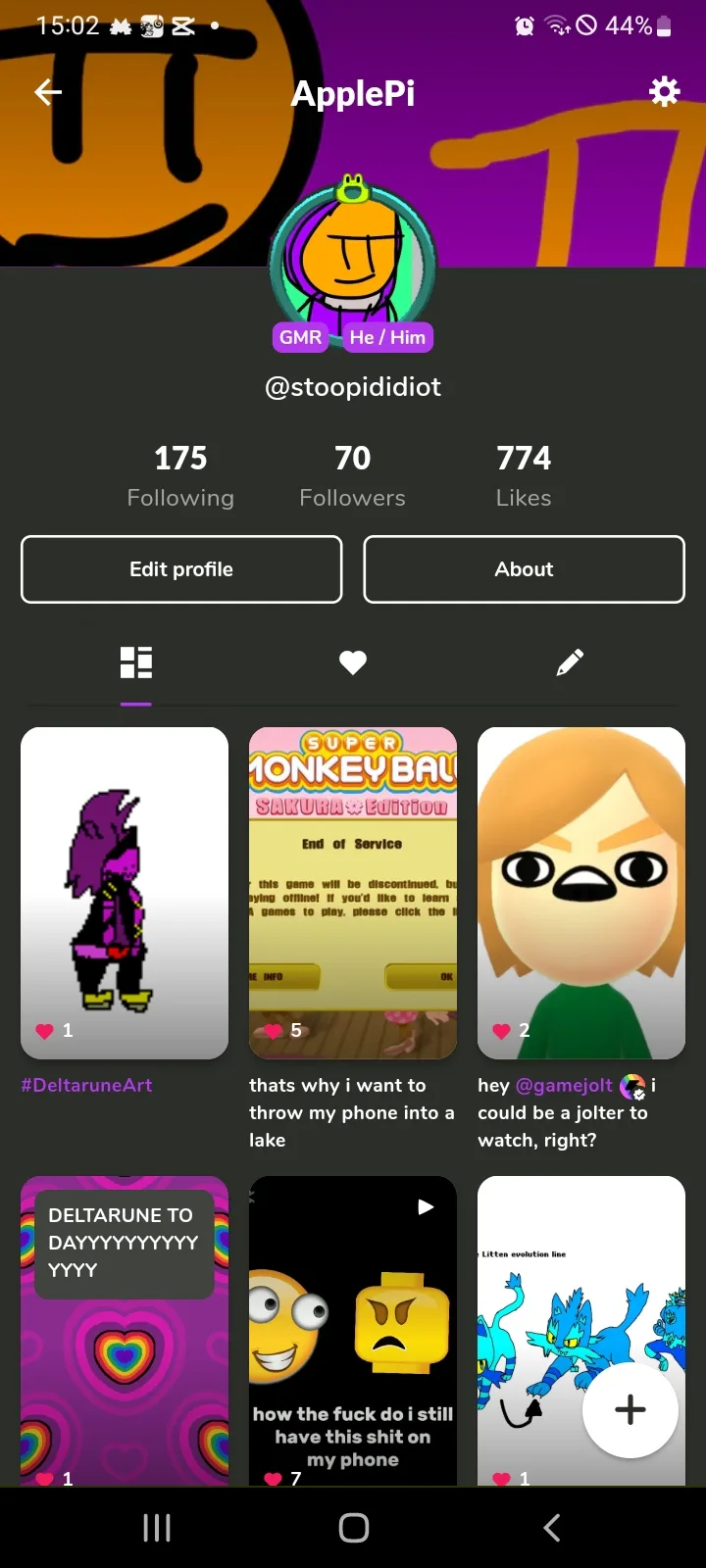This screenshot has height=1568, width=706.
Task: Create a new post with plus button
Action: (630, 1410)
